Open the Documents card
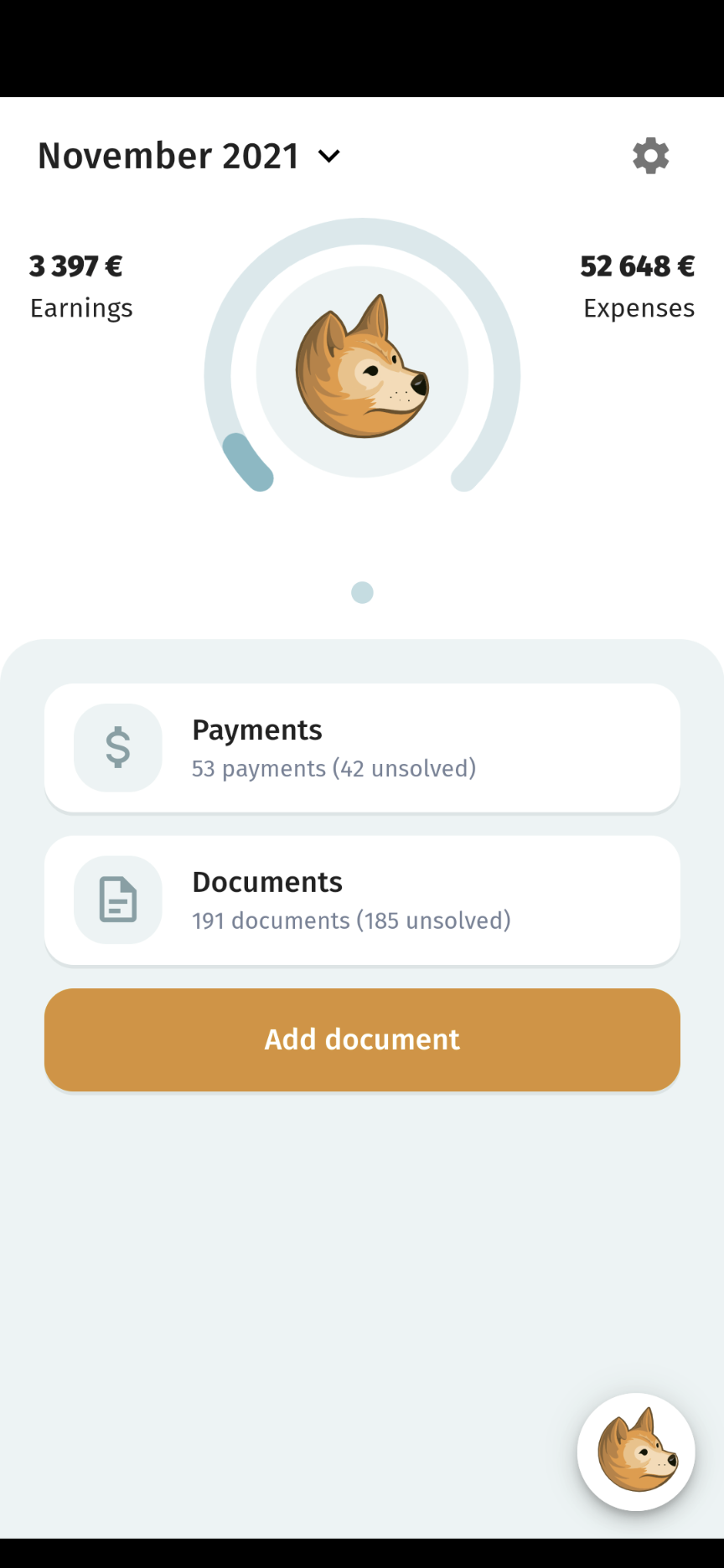The height and width of the screenshot is (1568, 724). point(362,900)
